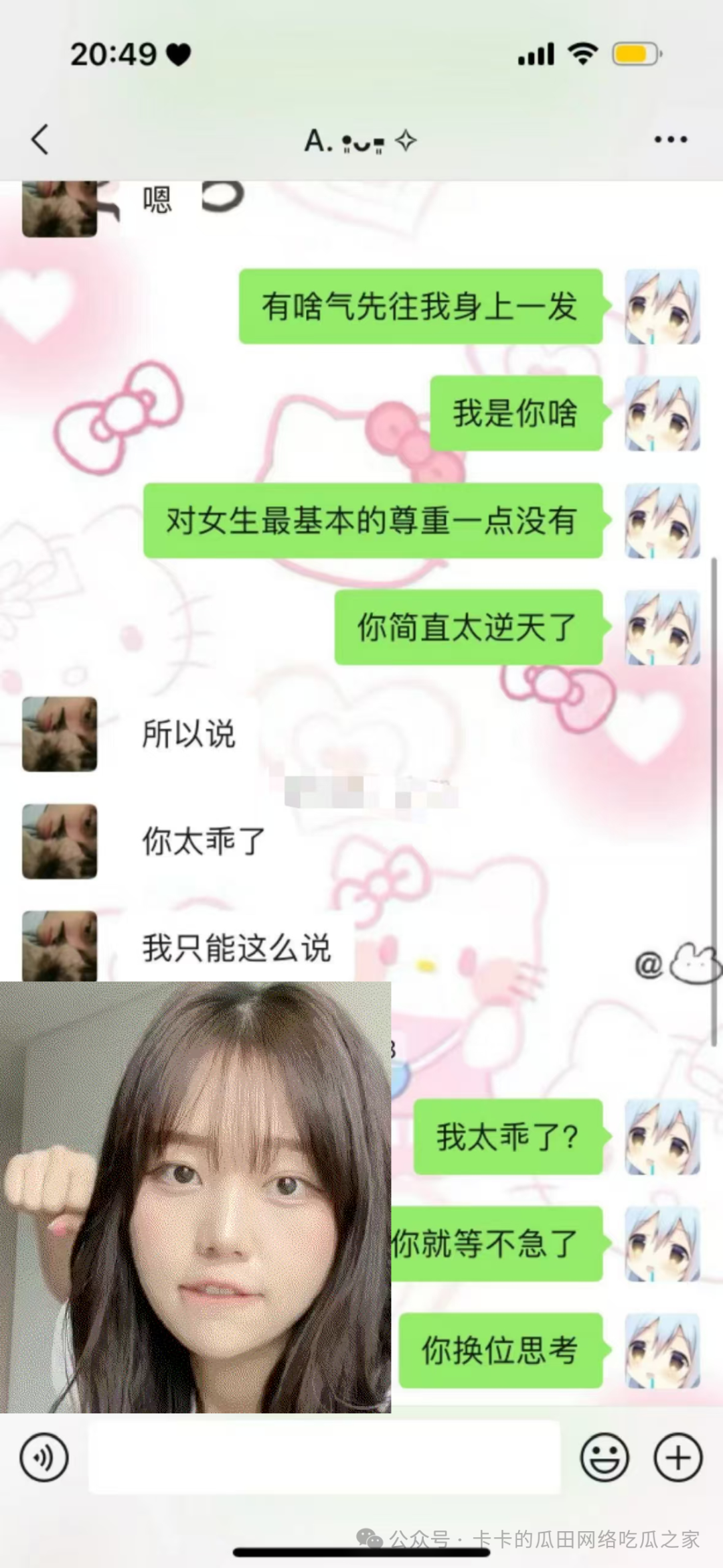Switch to voice message input
The width and height of the screenshot is (723, 1568).
tap(44, 1457)
